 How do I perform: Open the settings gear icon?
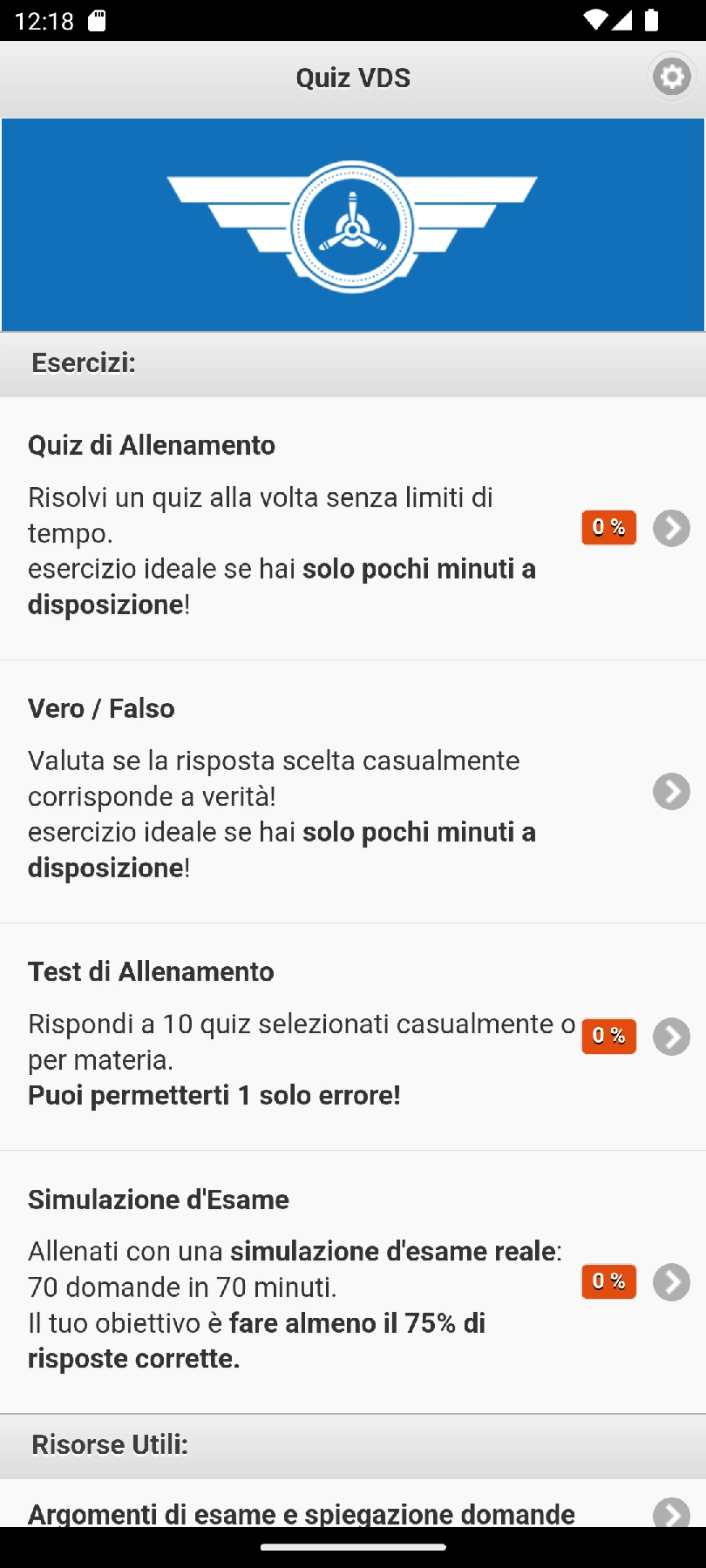click(671, 78)
